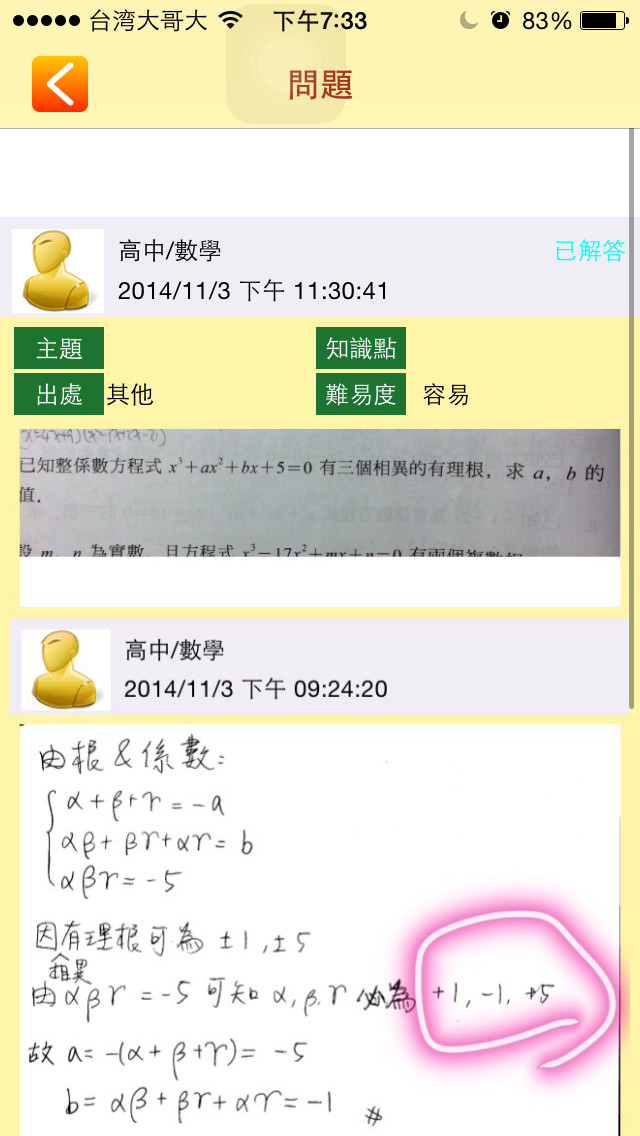640x1136 pixels.
Task: Open the handwritten answer image
Action: click(320, 930)
